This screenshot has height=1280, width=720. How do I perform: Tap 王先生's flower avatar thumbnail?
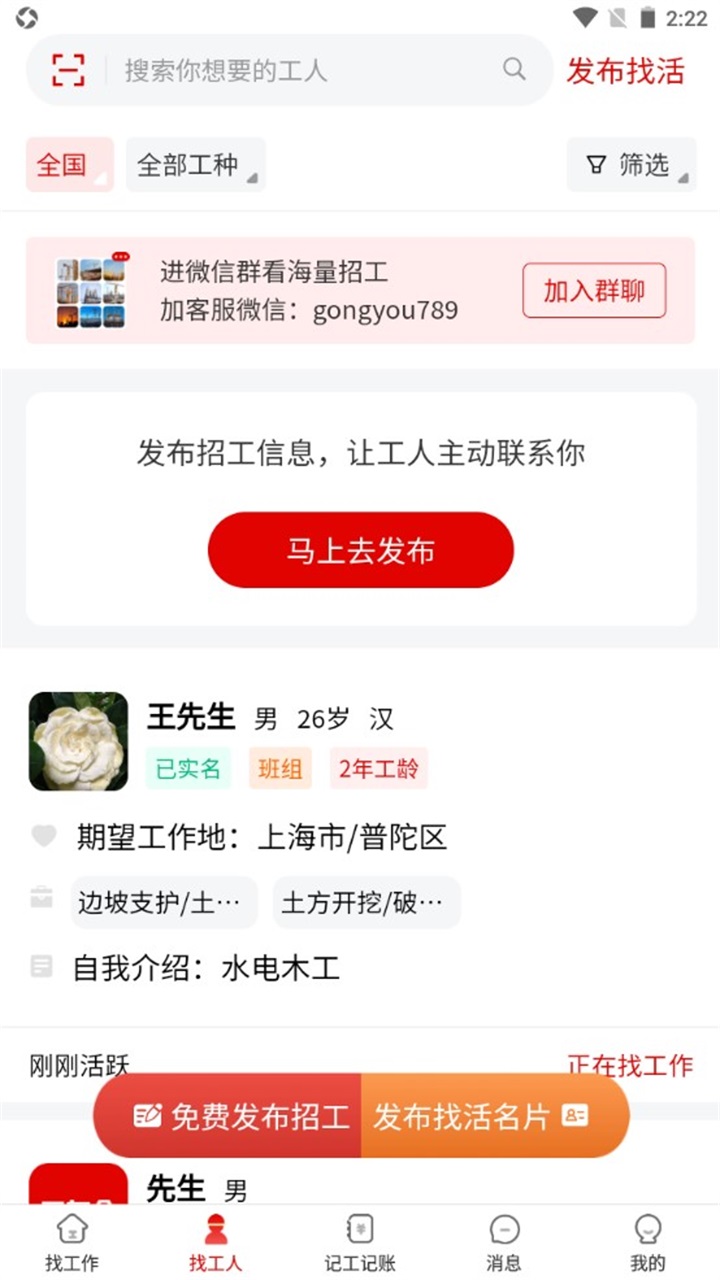pyautogui.click(x=77, y=740)
